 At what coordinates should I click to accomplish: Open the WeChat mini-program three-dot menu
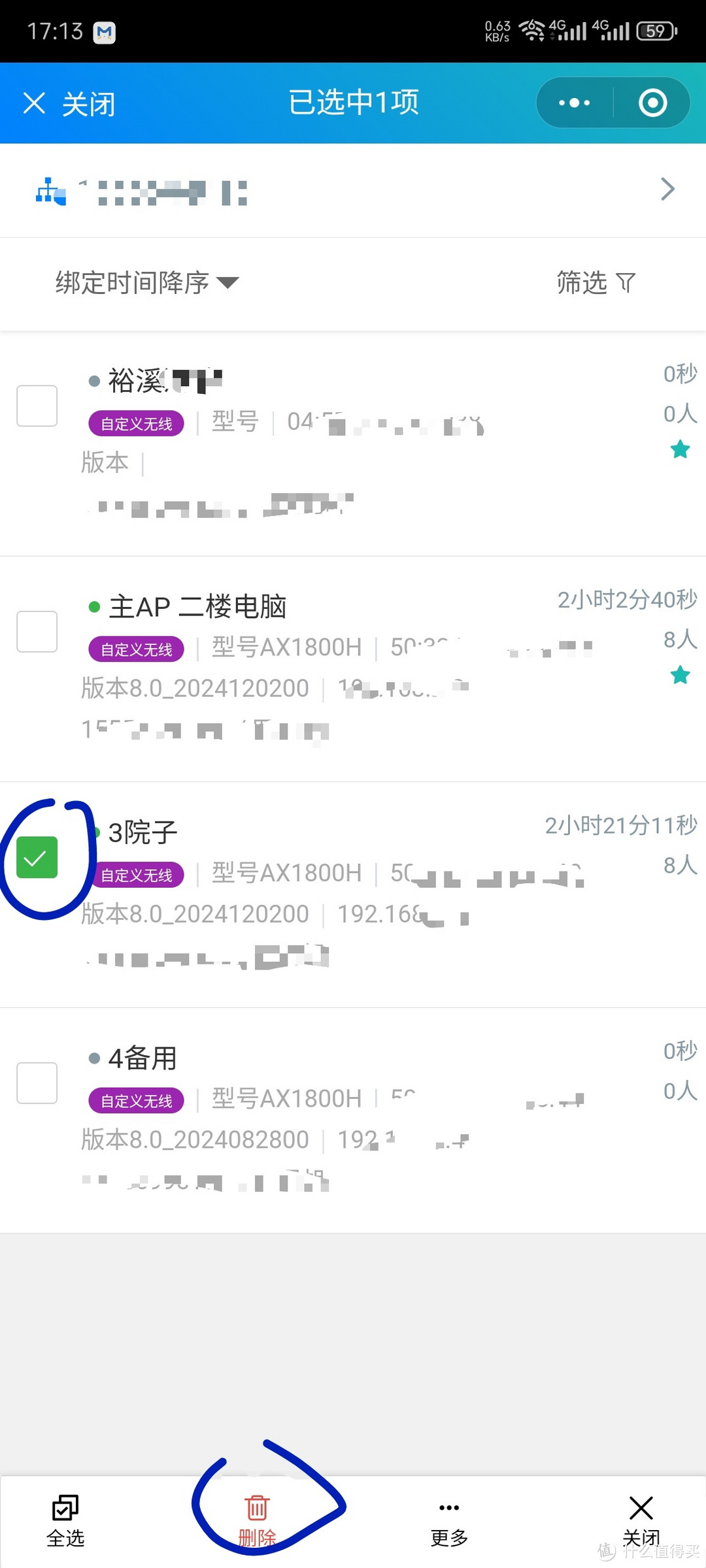point(573,103)
